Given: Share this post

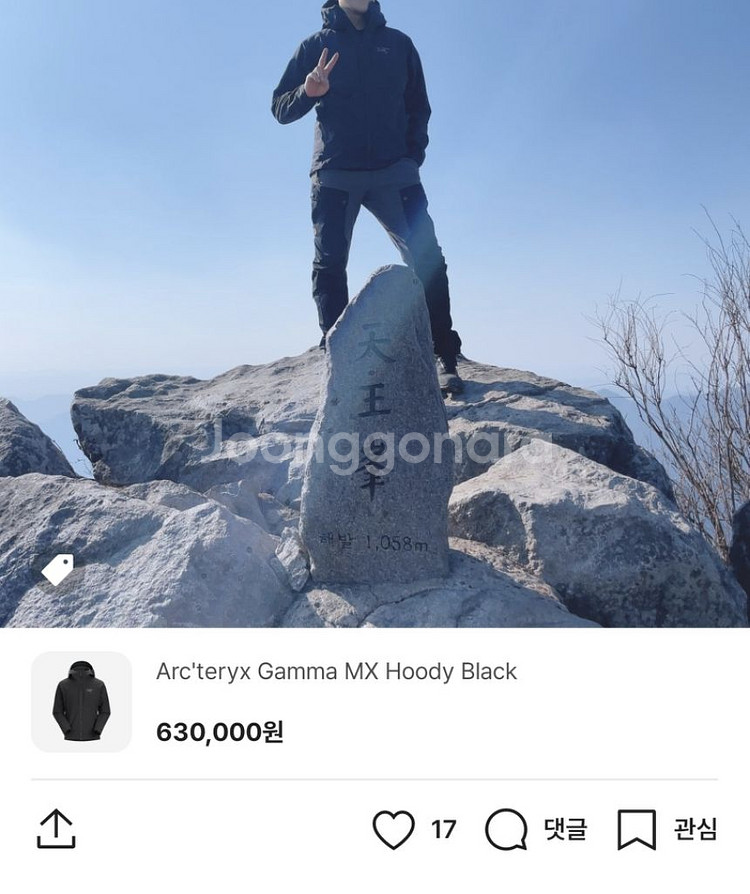Looking at the screenshot, I should point(56,829).
